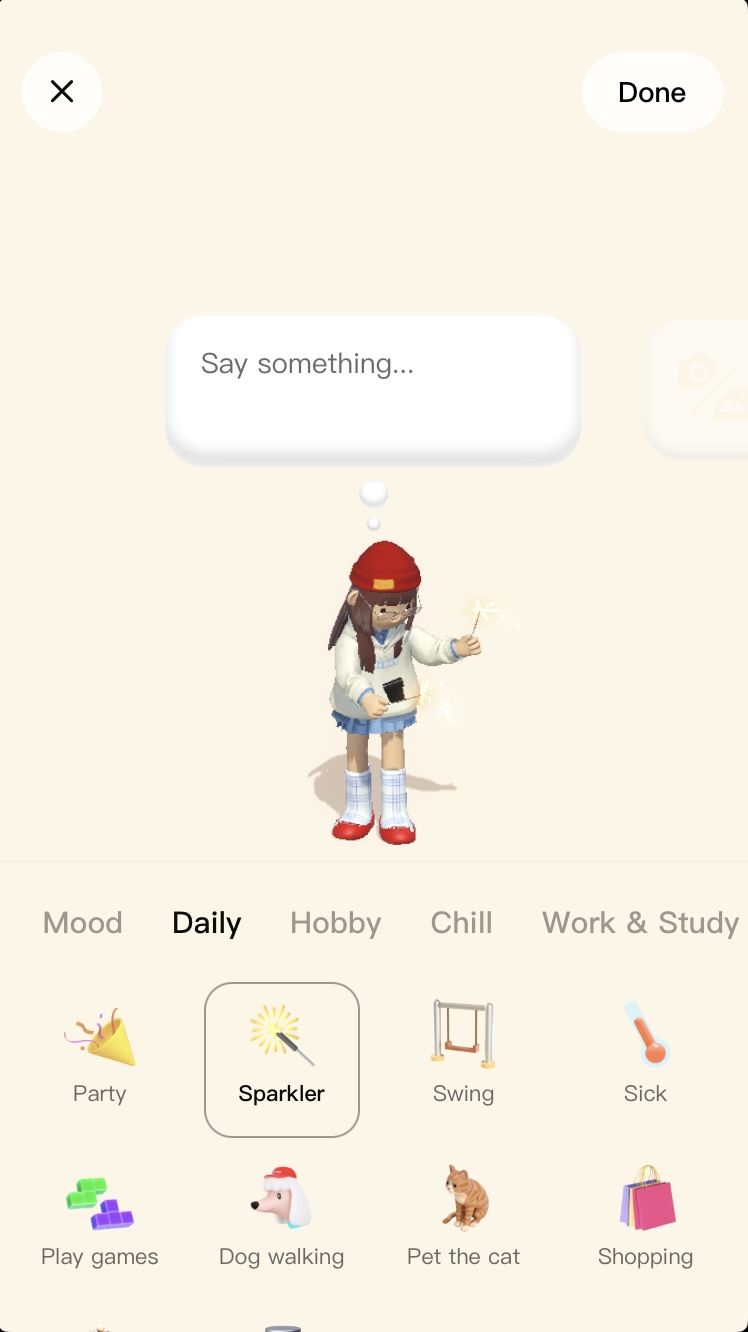Select the Play games status
This screenshot has width=748, height=1332.
(100, 1218)
